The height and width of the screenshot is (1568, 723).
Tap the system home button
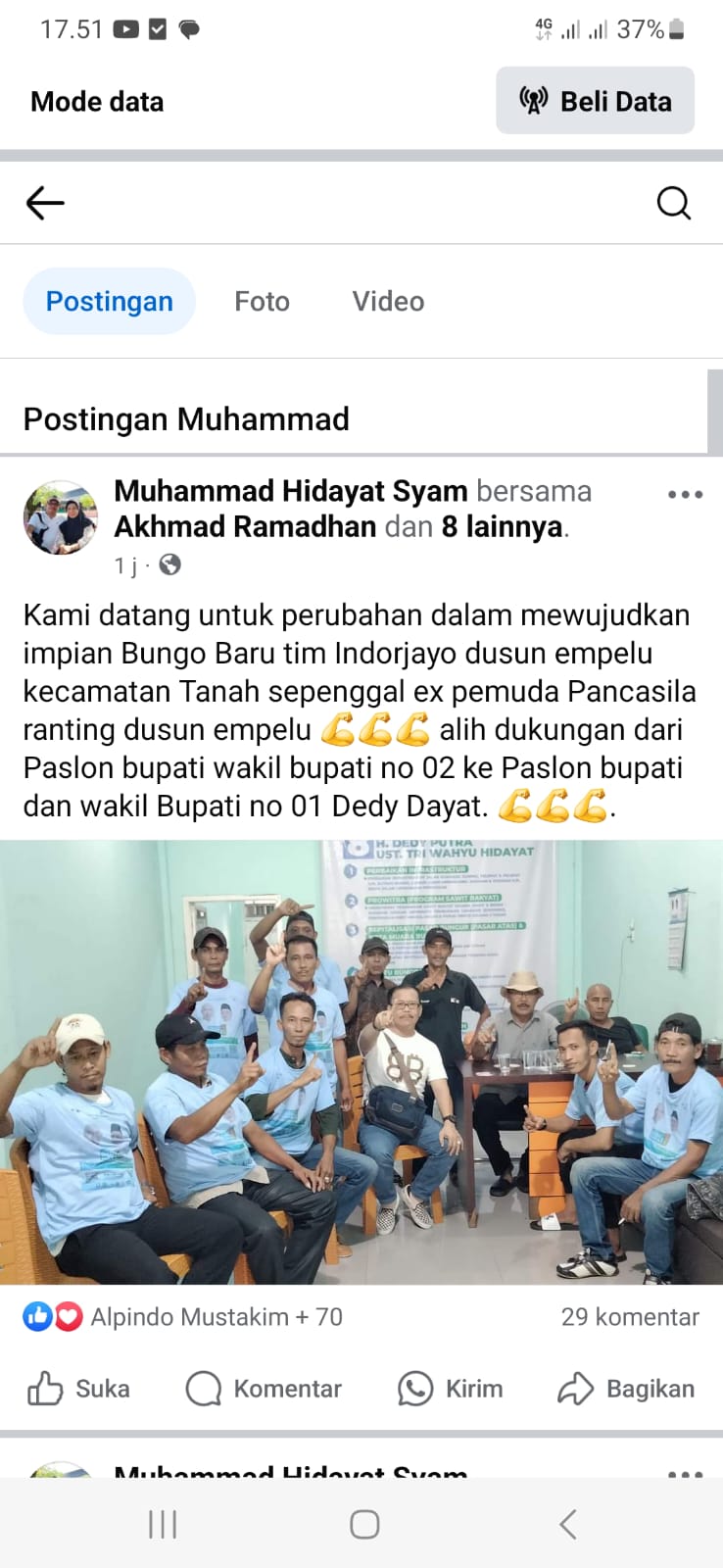pyautogui.click(x=364, y=1524)
